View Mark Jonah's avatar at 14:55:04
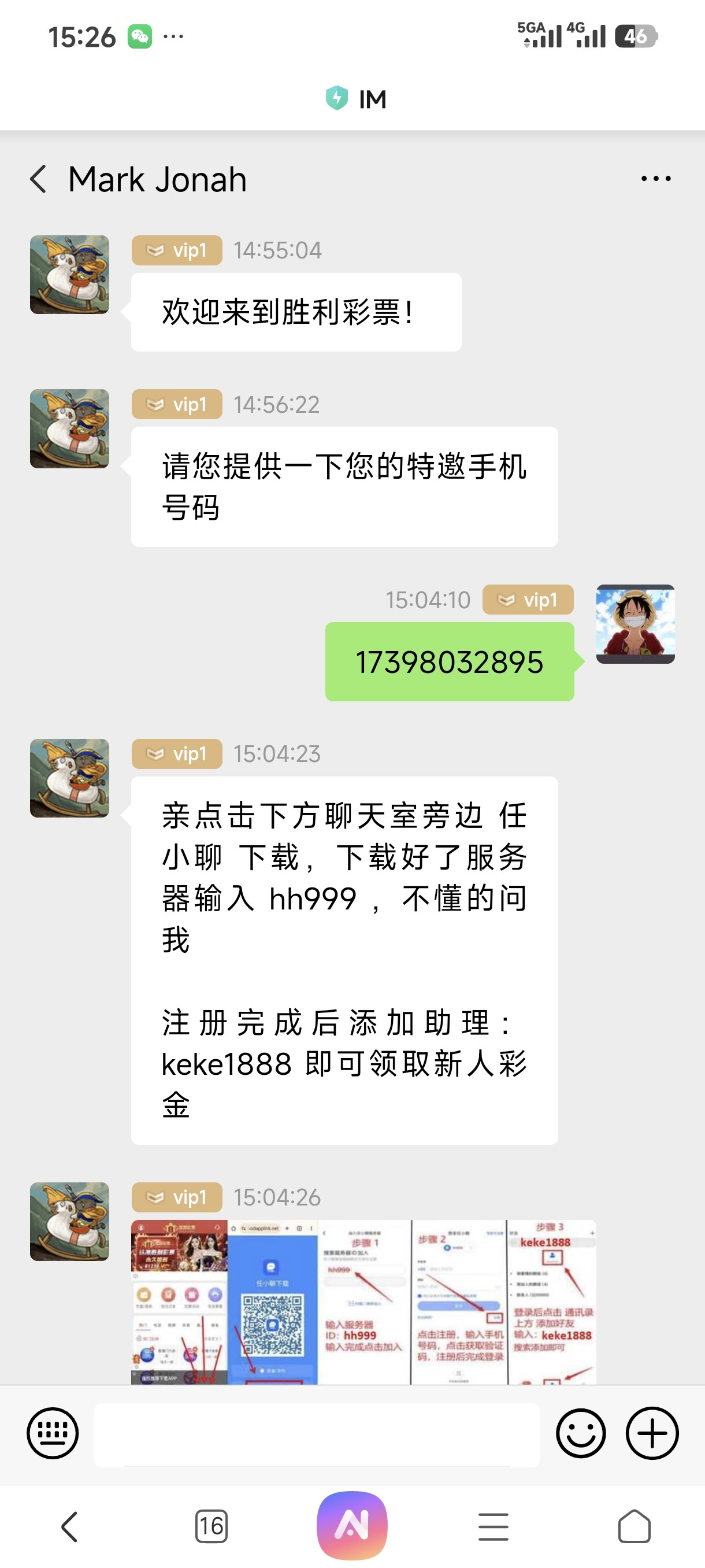The width and height of the screenshot is (705, 1568). [x=70, y=275]
